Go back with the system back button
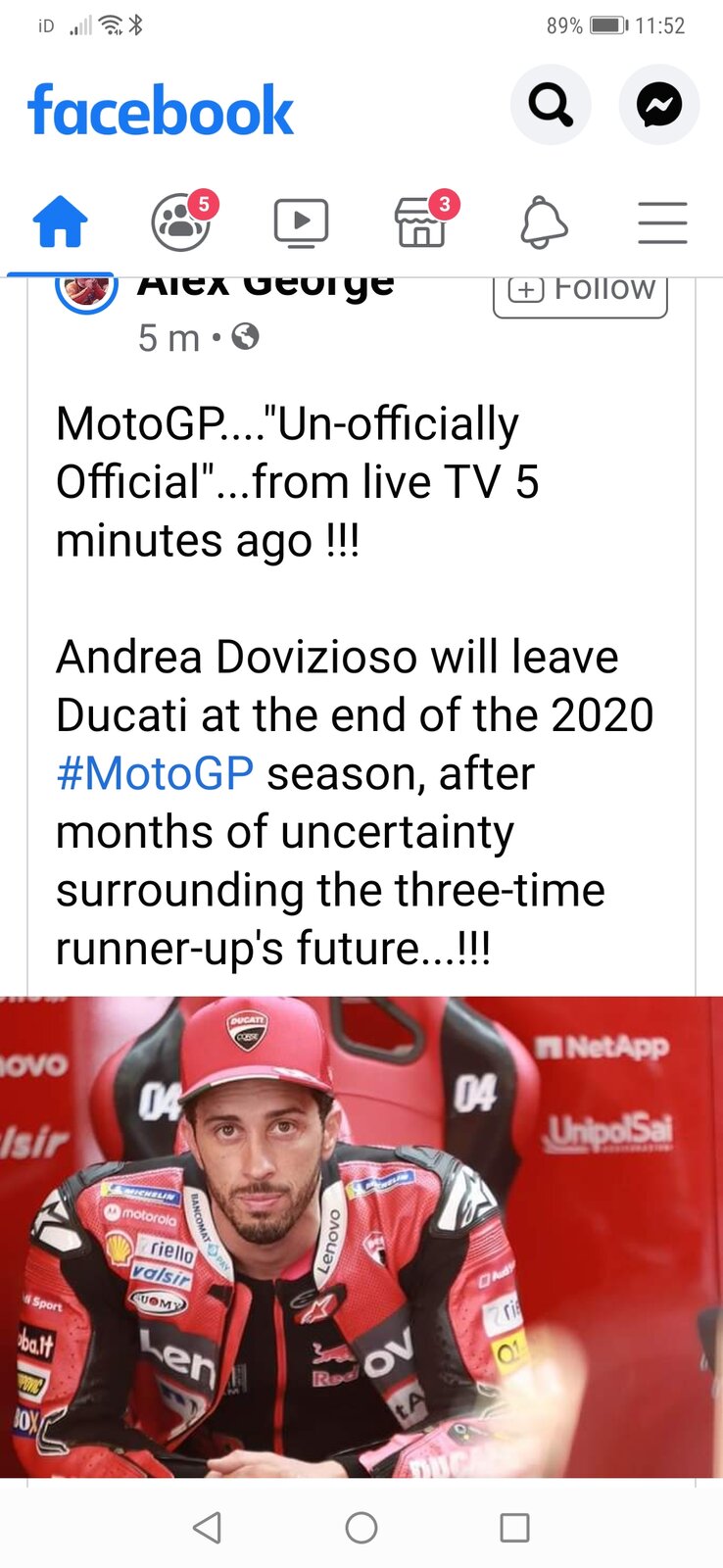Screen dimensions: 723x1568 click(207, 1527)
